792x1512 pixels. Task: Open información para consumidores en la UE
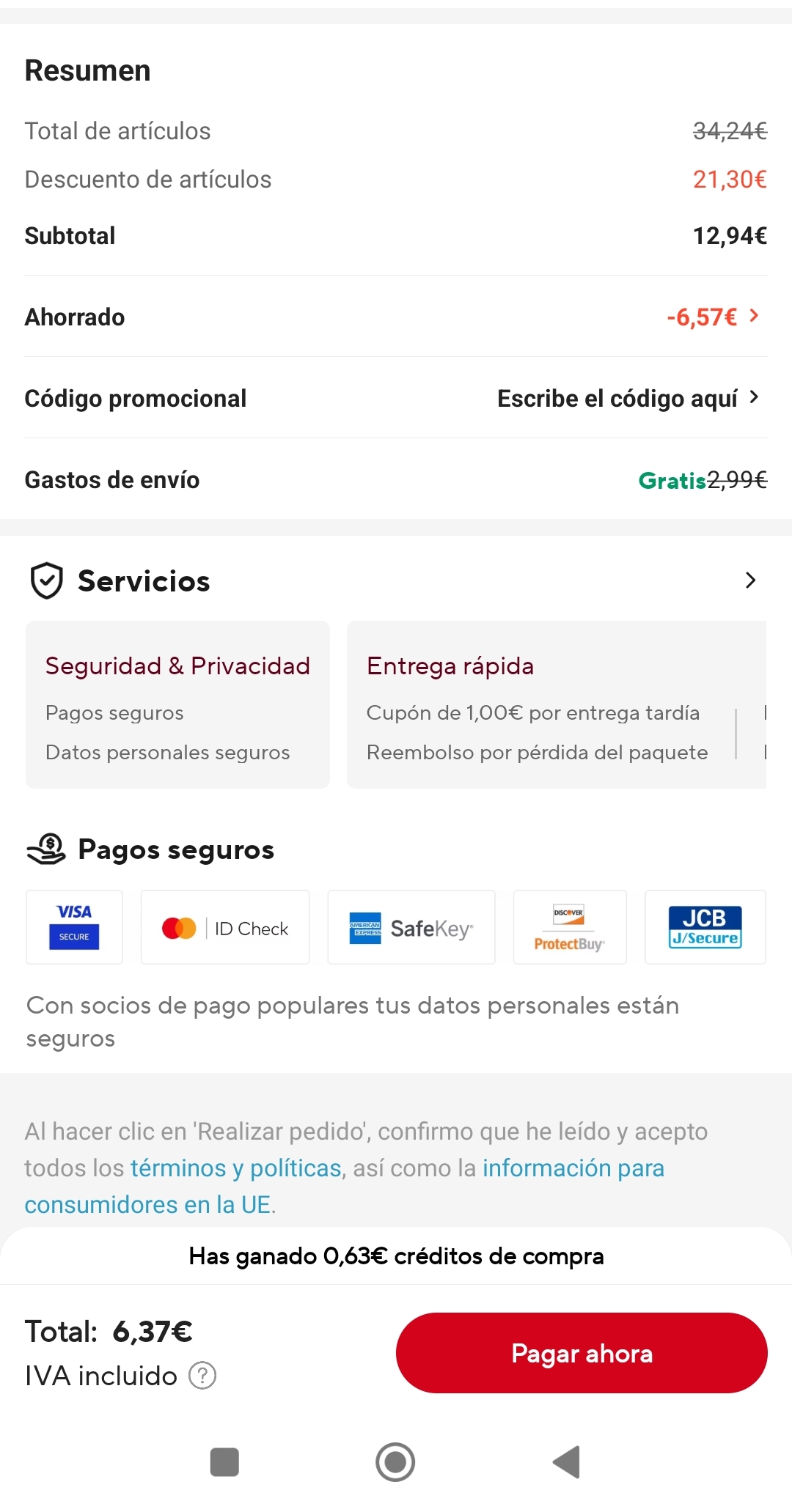pos(345,1186)
